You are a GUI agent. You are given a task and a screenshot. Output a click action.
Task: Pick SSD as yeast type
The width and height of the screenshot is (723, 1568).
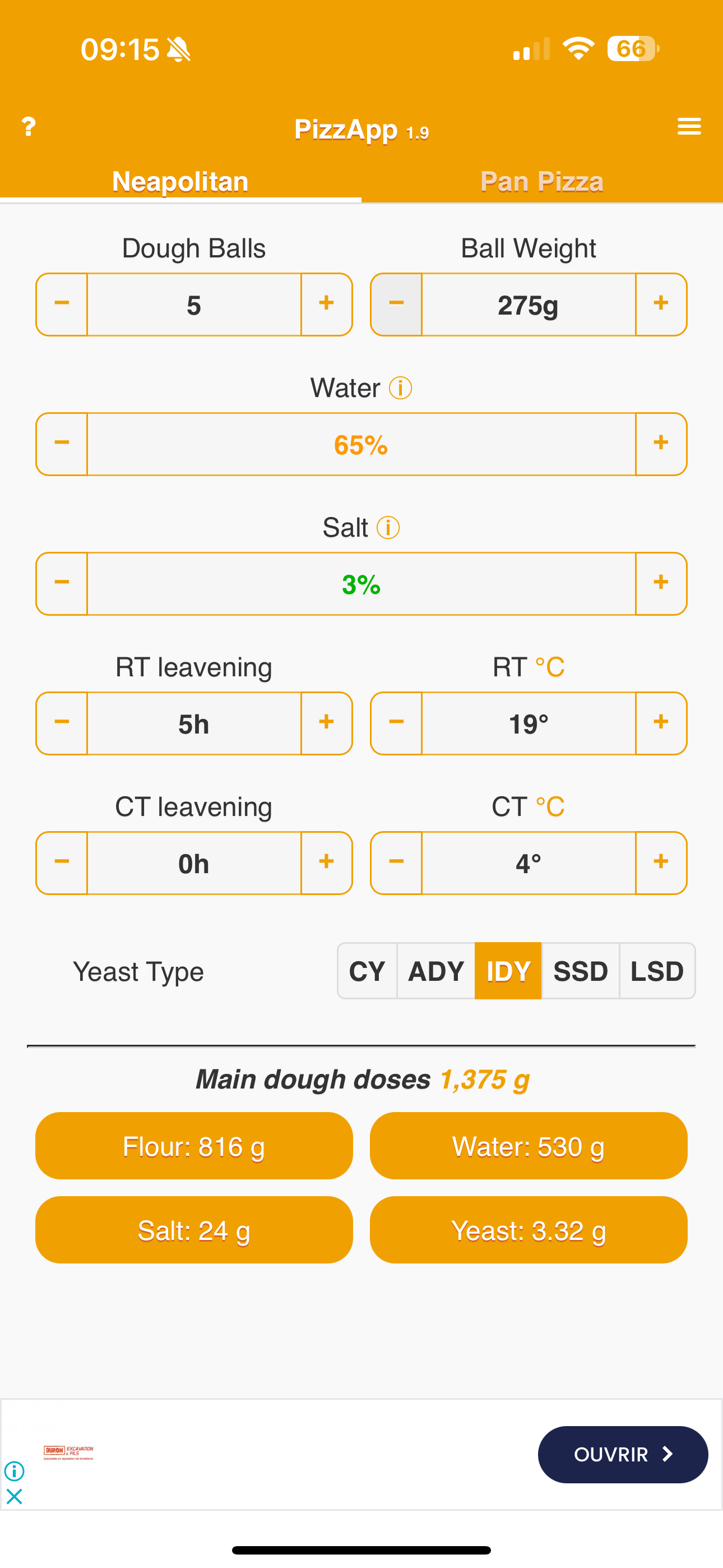tap(580, 971)
